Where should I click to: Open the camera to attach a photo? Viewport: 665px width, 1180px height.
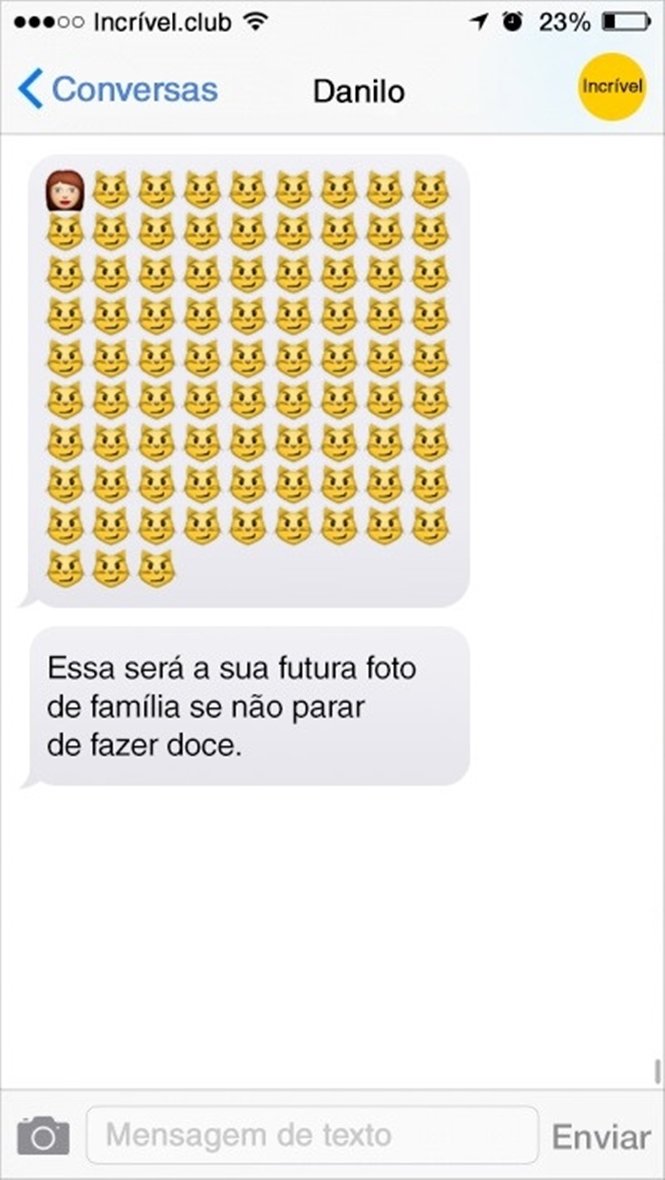pos(43,1136)
